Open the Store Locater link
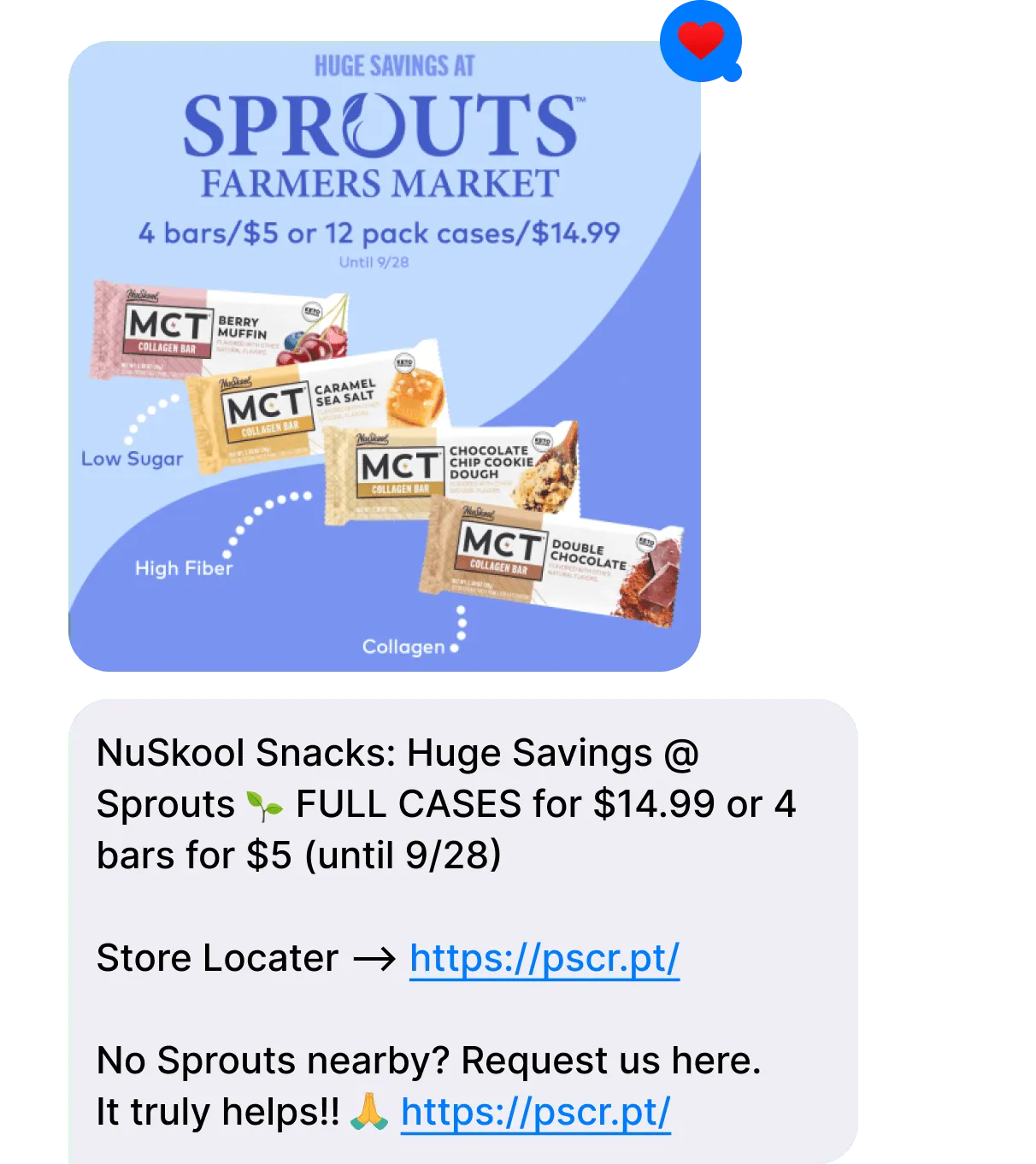The image size is (1036, 1164). click(544, 958)
